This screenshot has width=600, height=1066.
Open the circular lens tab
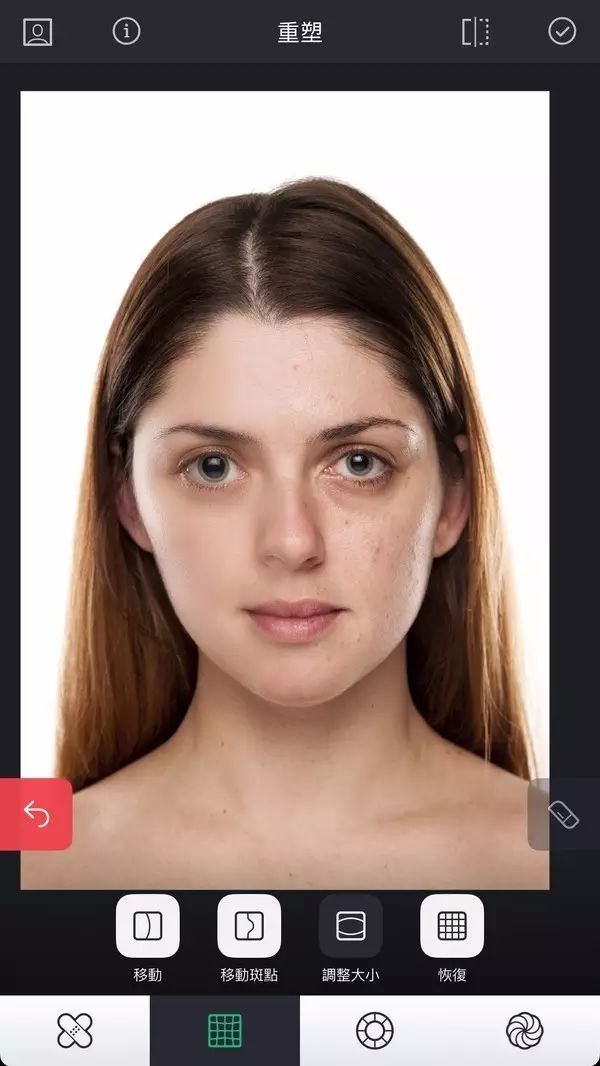coord(375,1030)
